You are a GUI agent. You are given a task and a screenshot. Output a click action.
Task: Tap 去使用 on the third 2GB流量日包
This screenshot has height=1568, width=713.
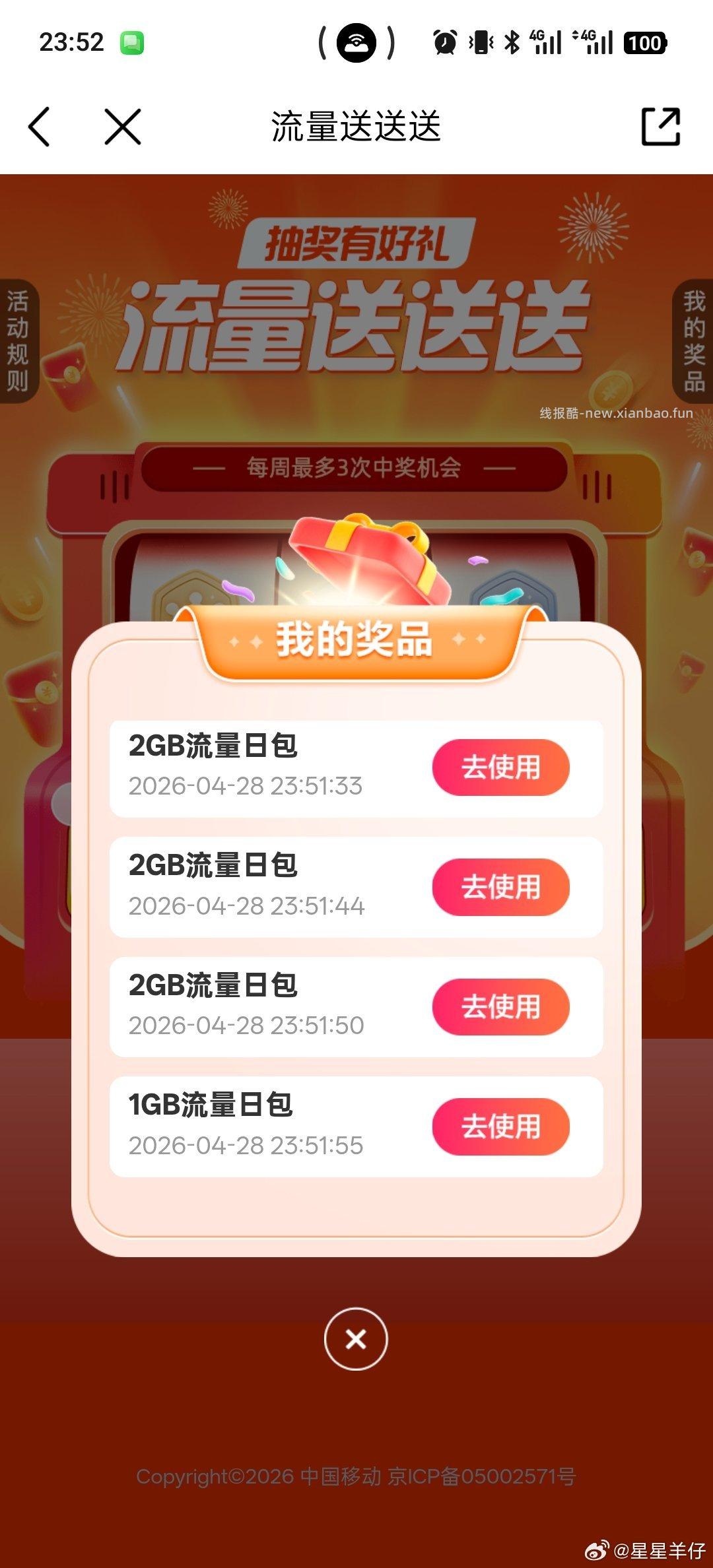coord(500,1007)
